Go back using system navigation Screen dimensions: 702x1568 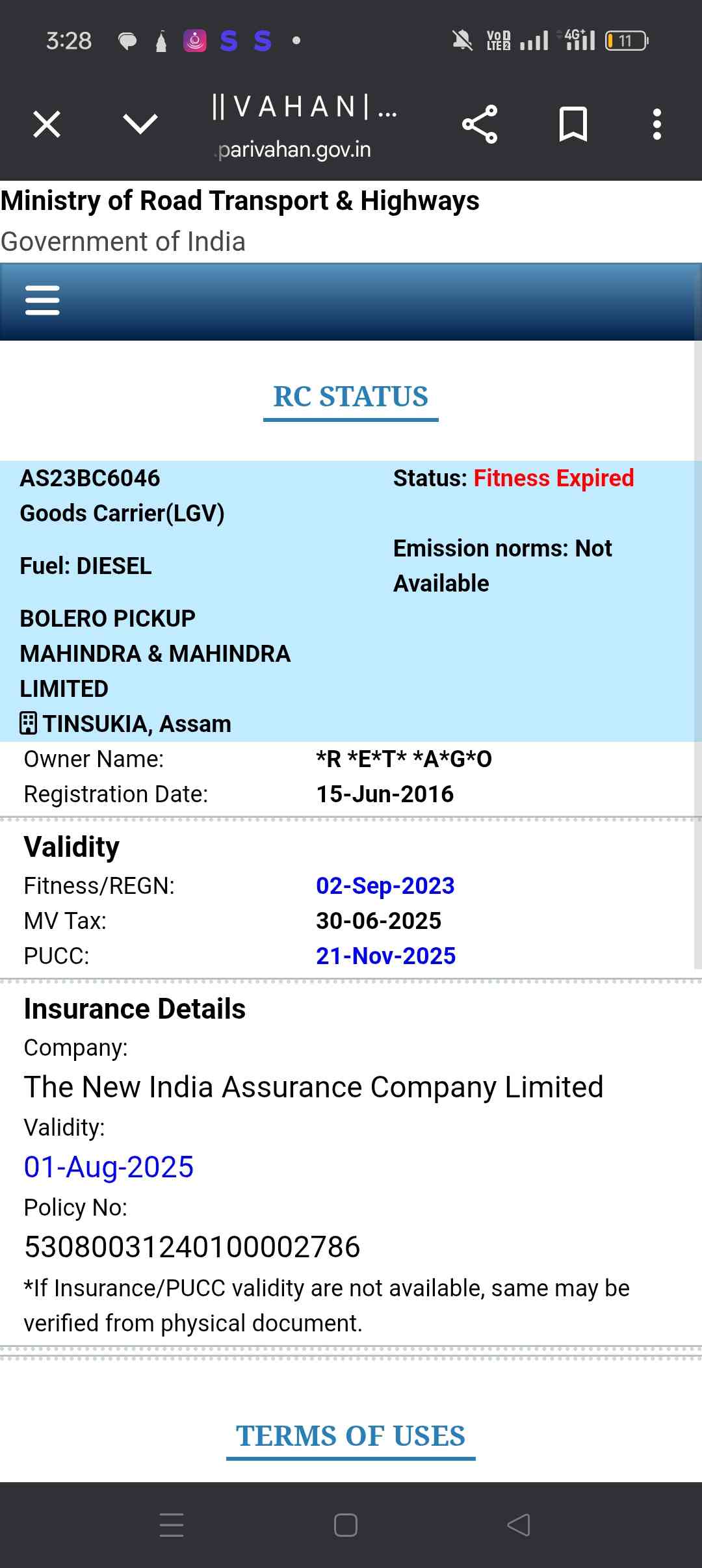pyautogui.click(x=518, y=1524)
